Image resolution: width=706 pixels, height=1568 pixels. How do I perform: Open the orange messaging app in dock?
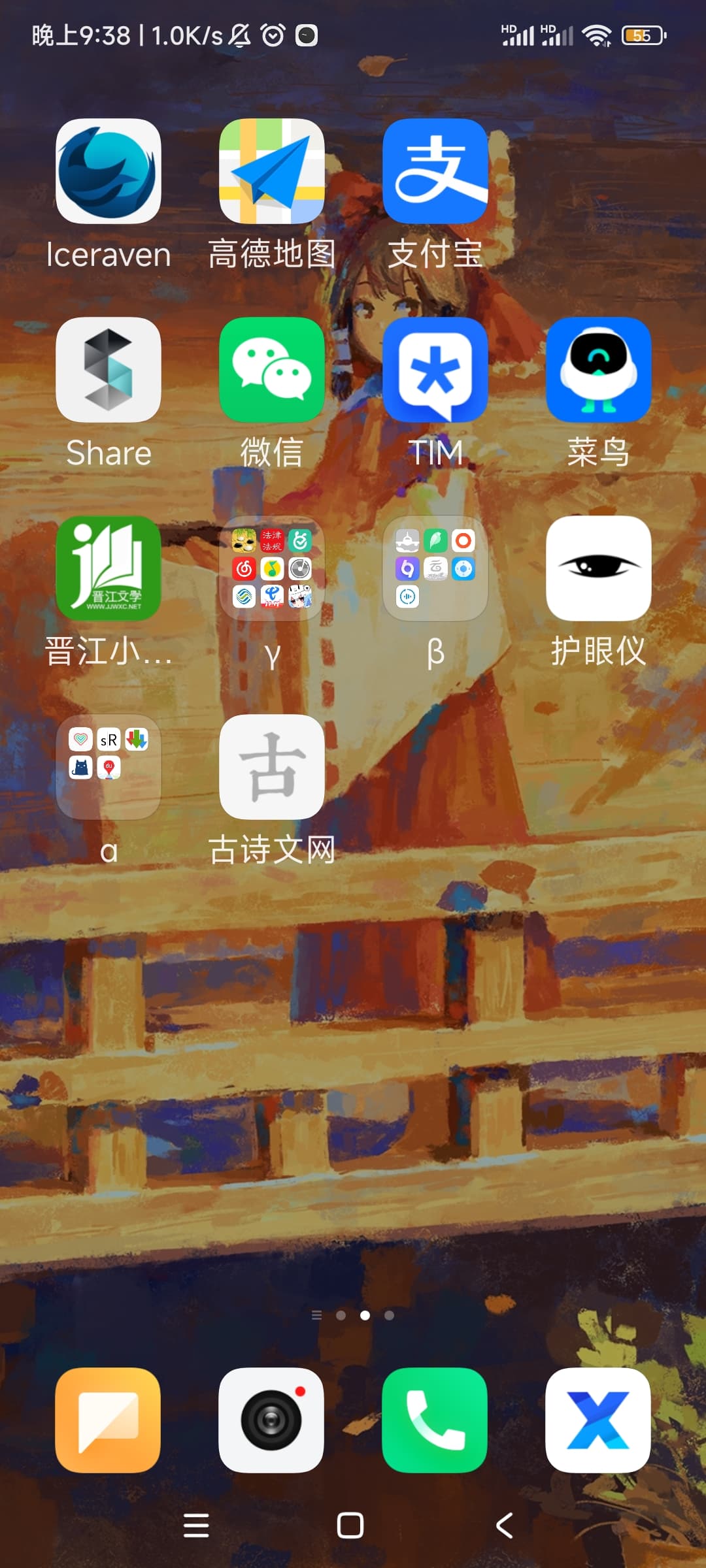pyautogui.click(x=109, y=1420)
